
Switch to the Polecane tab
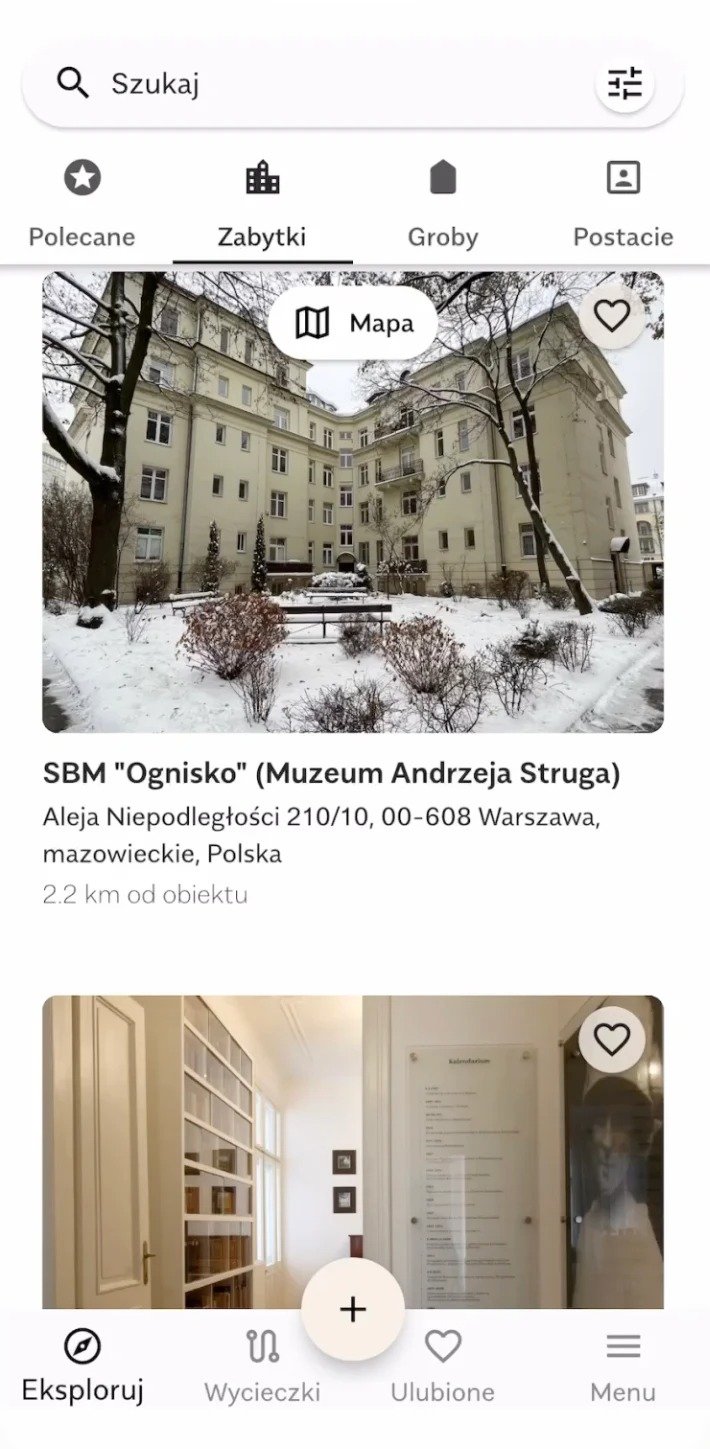point(82,205)
